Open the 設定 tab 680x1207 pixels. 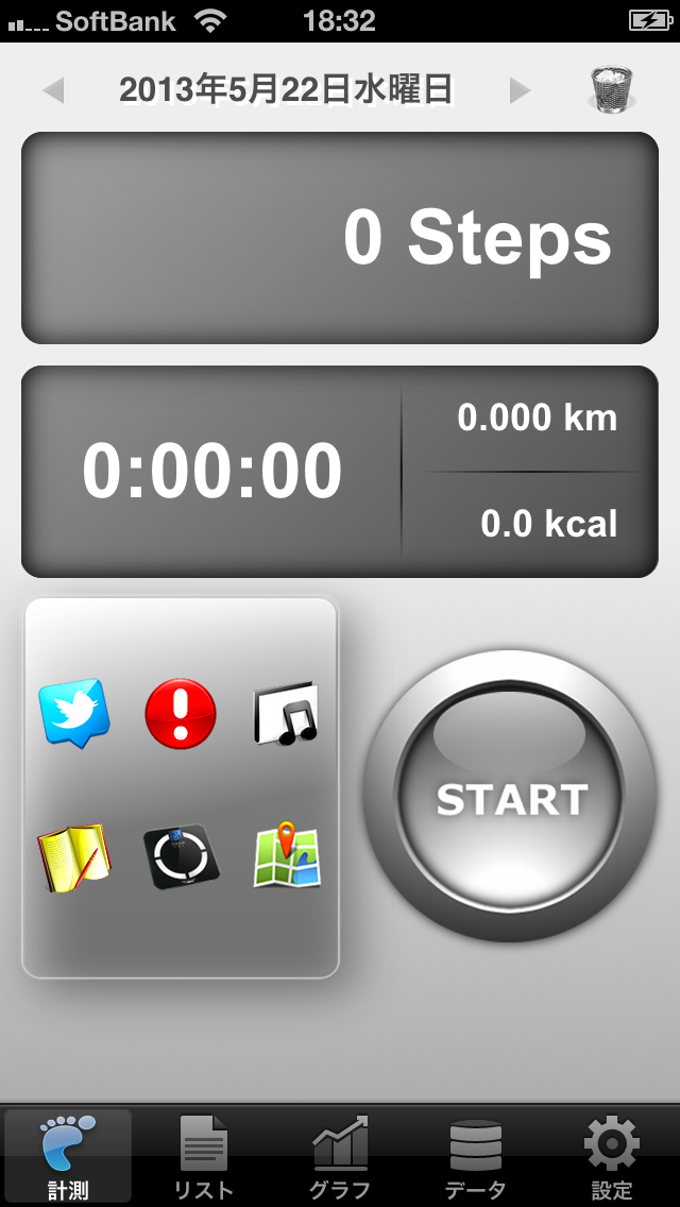point(612,1157)
